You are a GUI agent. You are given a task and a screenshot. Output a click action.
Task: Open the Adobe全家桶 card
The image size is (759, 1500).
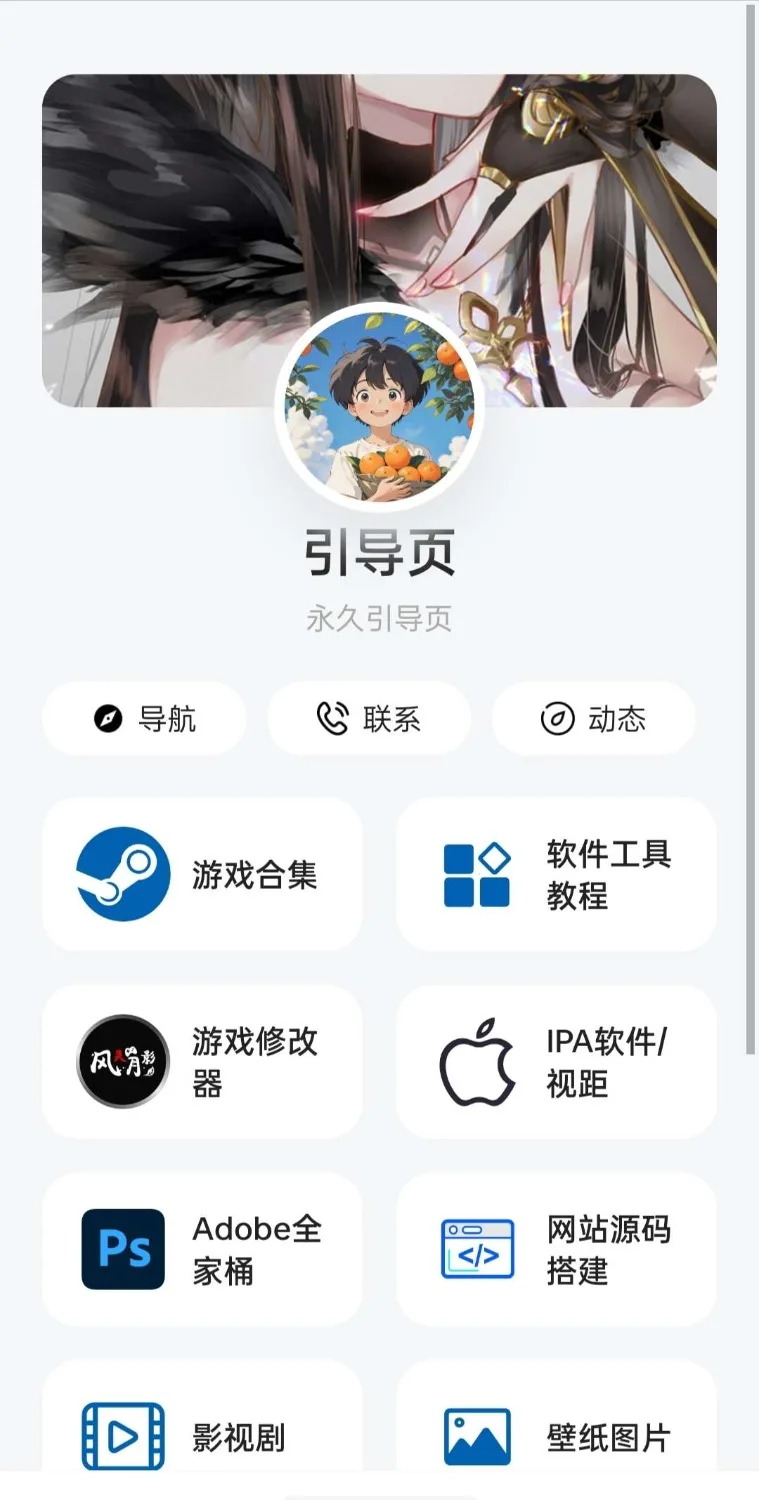202,1250
